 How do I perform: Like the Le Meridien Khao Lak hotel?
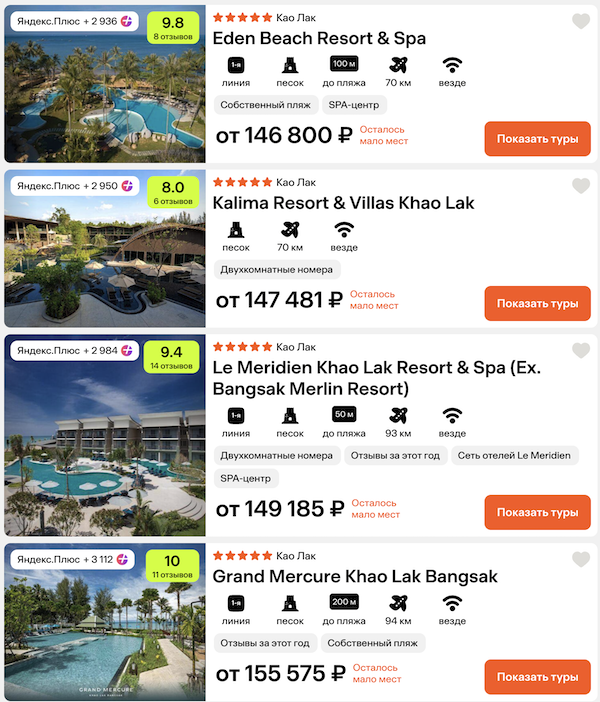[581, 350]
